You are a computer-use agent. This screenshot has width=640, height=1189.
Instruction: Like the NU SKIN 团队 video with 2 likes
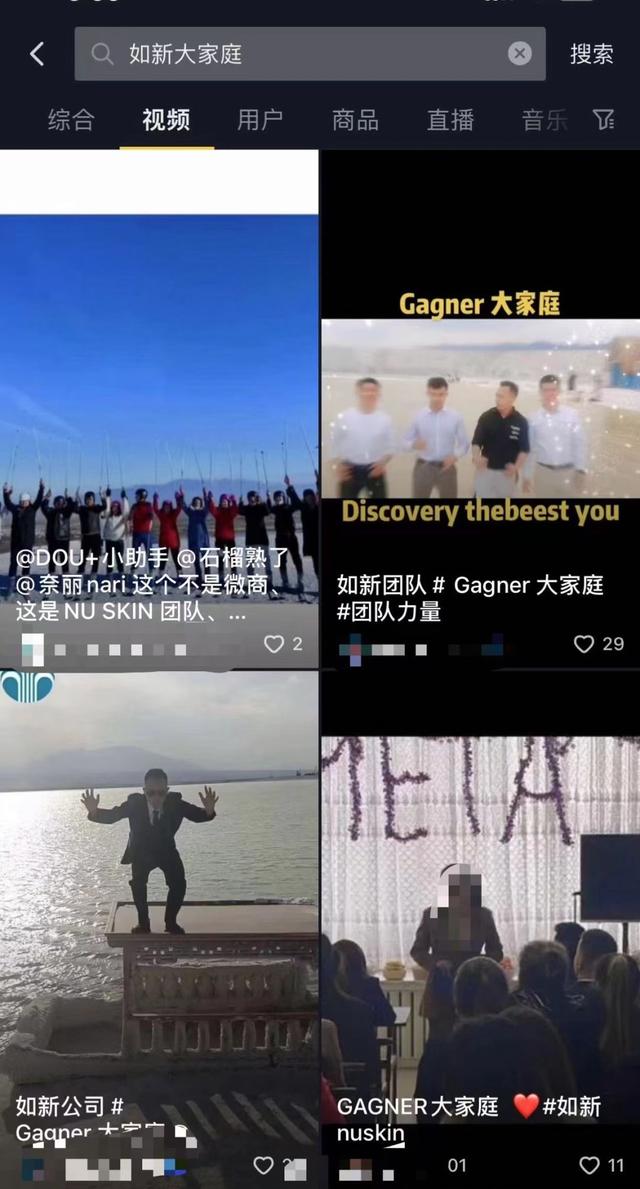[274, 644]
